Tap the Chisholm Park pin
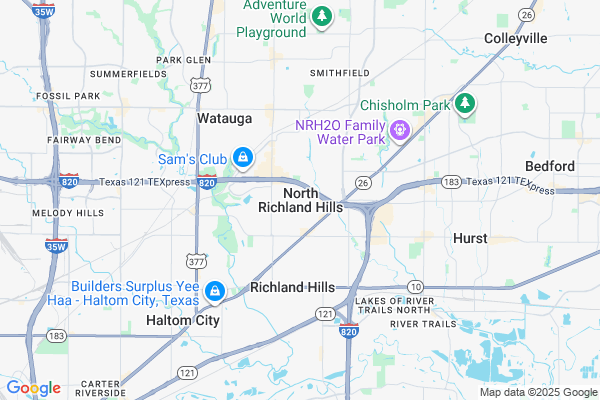The height and width of the screenshot is (400, 600). coord(465,103)
